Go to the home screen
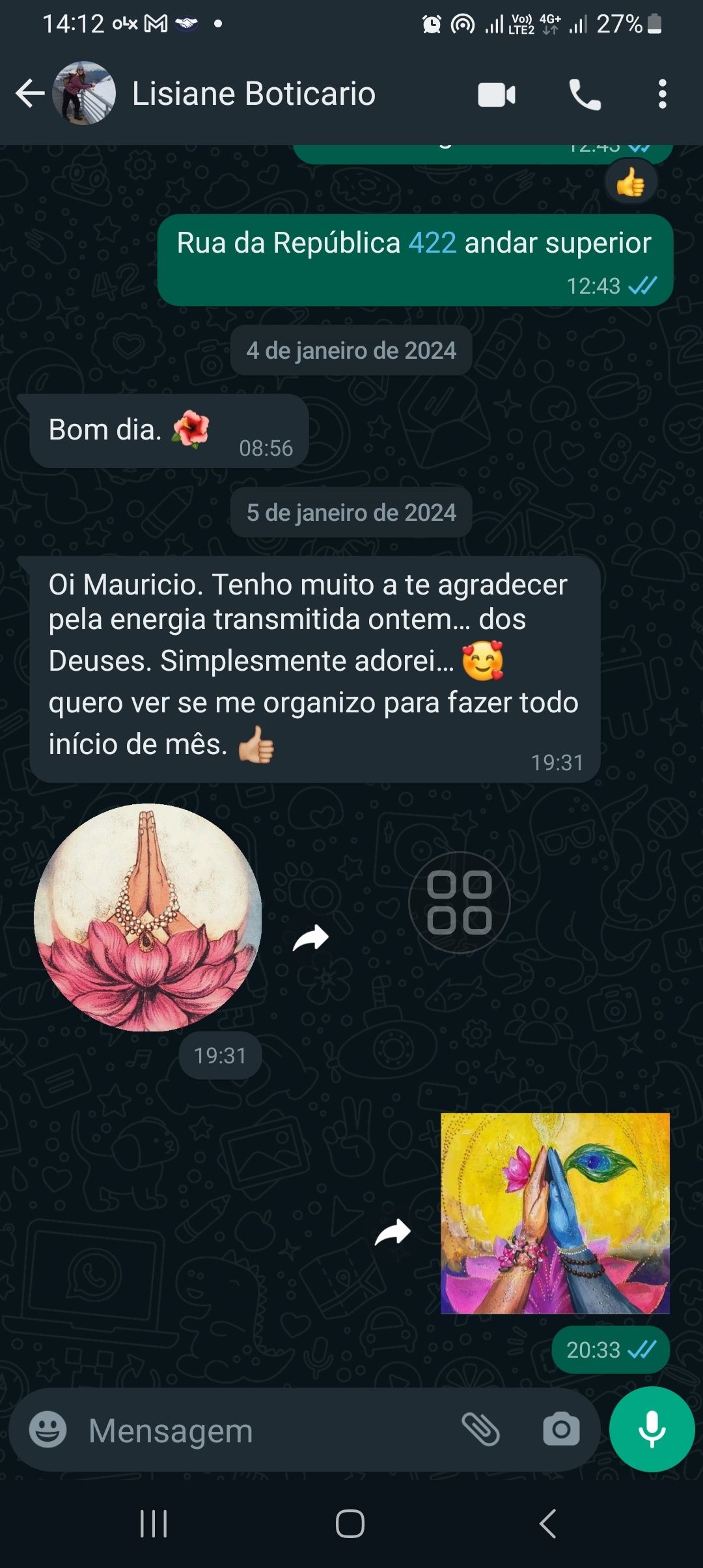This screenshot has width=703, height=1568. [350, 1524]
